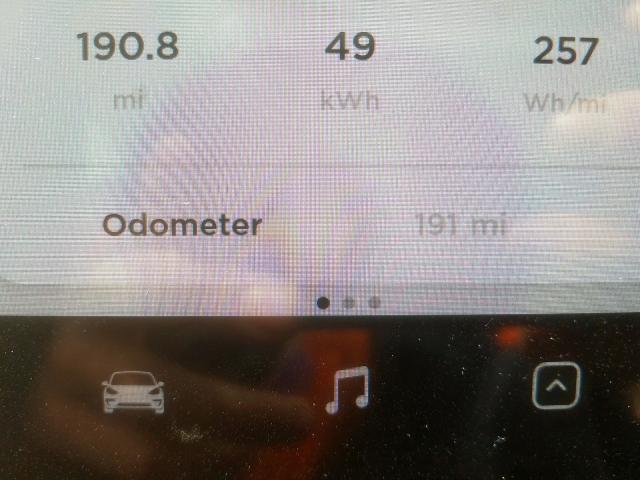Select the second page indicator dot

(x=349, y=301)
